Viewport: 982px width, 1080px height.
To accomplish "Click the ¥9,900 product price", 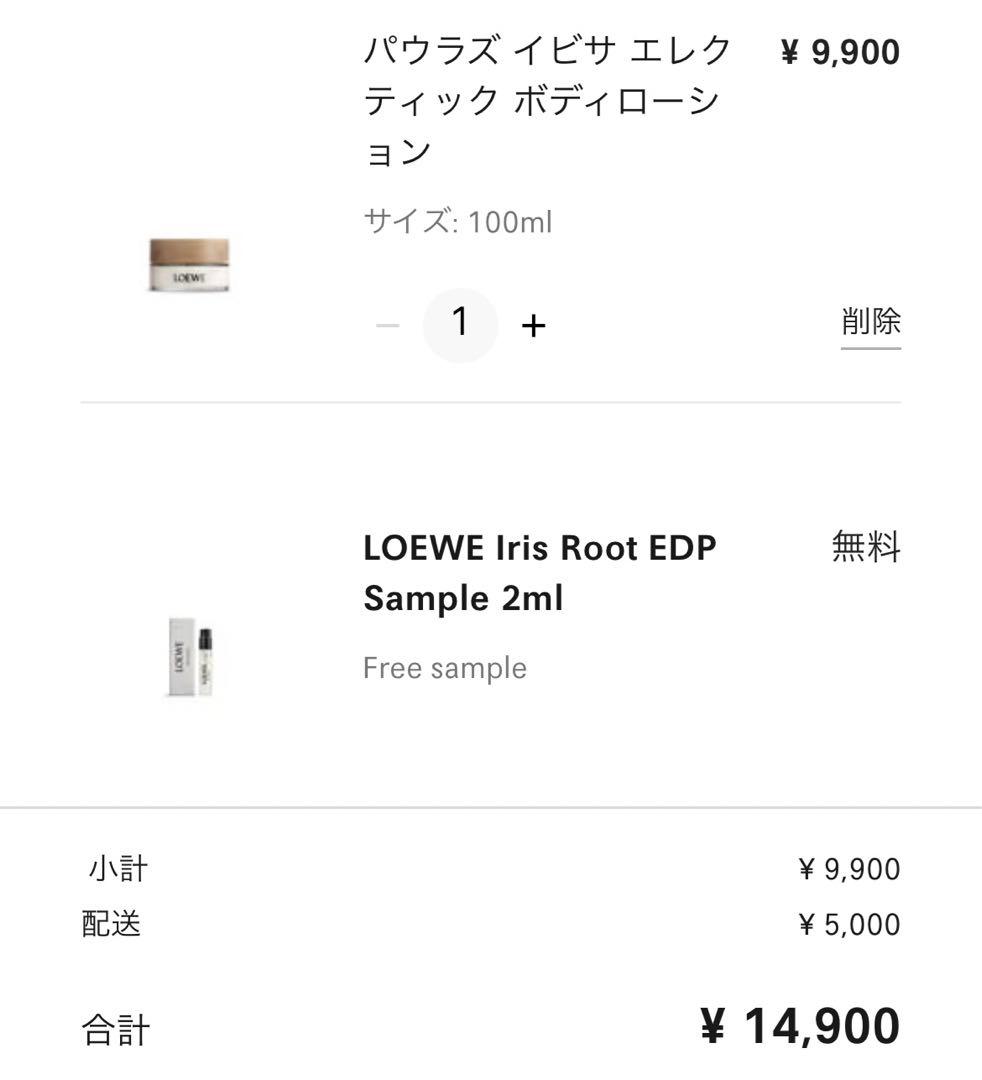I will [x=840, y=52].
